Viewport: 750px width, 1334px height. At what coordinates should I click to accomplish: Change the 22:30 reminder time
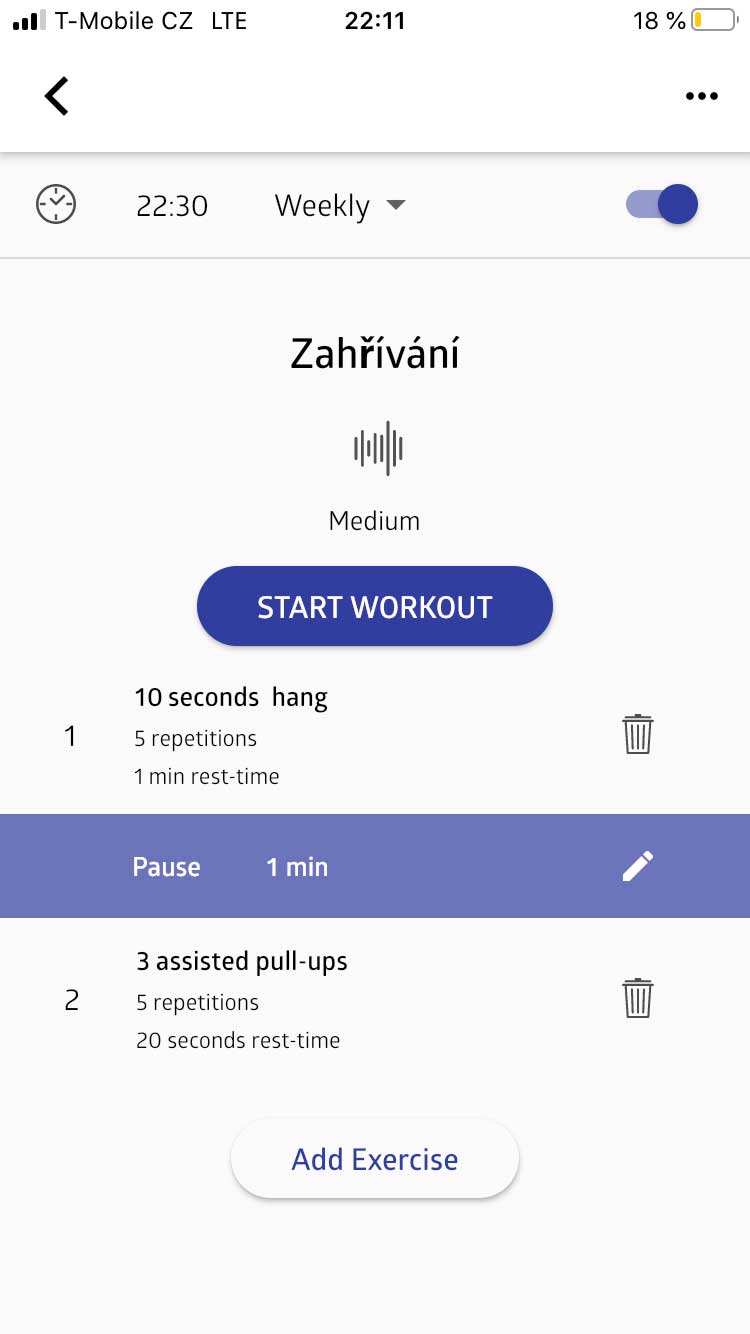click(172, 206)
